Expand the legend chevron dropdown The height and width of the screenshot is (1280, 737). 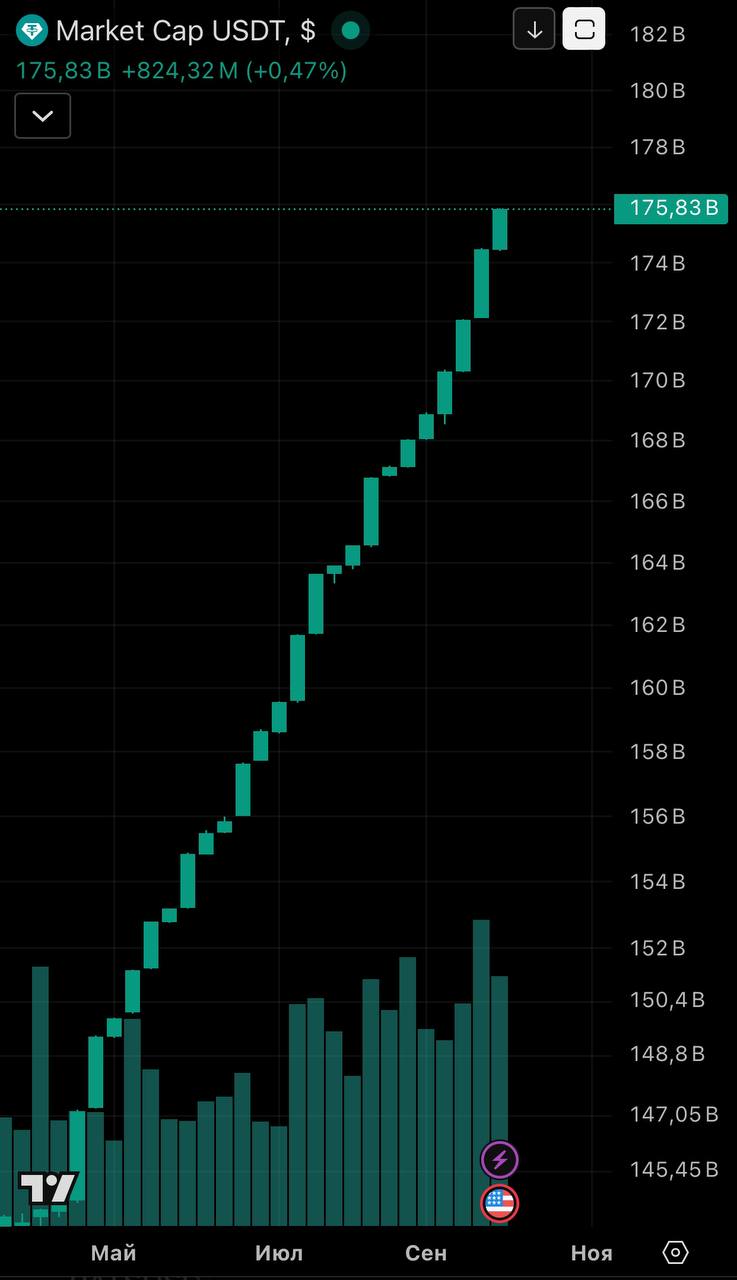click(x=42, y=116)
